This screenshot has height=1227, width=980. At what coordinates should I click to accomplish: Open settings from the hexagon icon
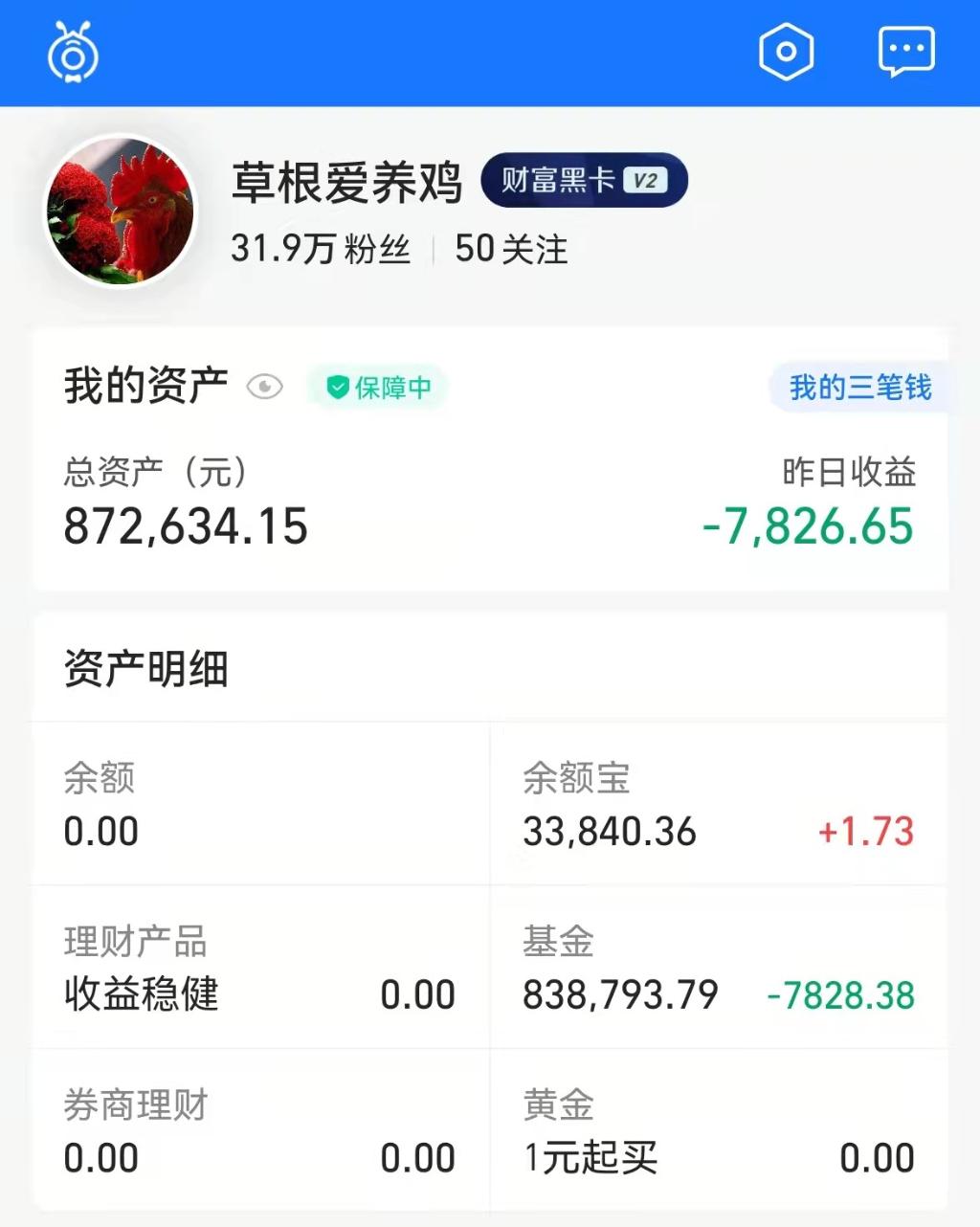(x=786, y=52)
